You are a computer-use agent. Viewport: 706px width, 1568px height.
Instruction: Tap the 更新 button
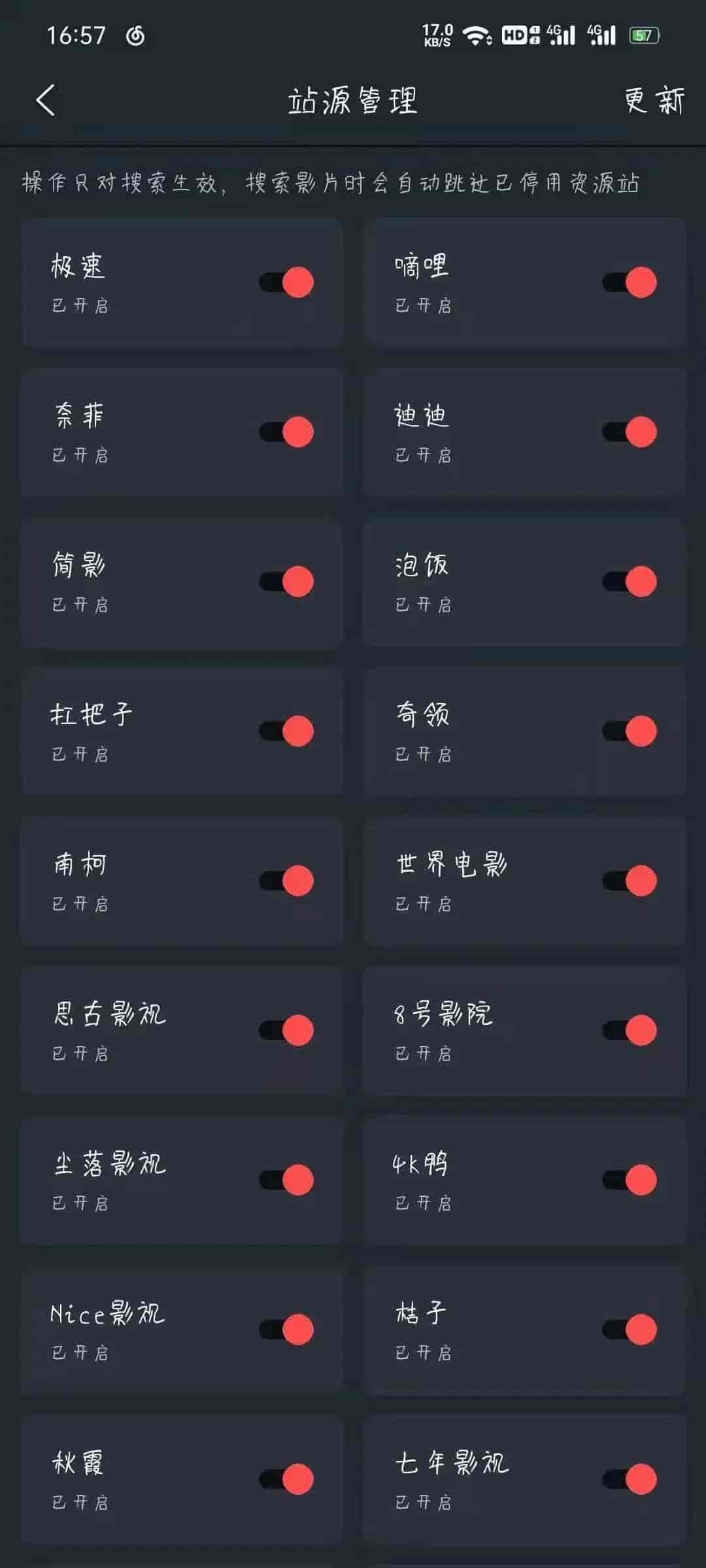pos(654,101)
